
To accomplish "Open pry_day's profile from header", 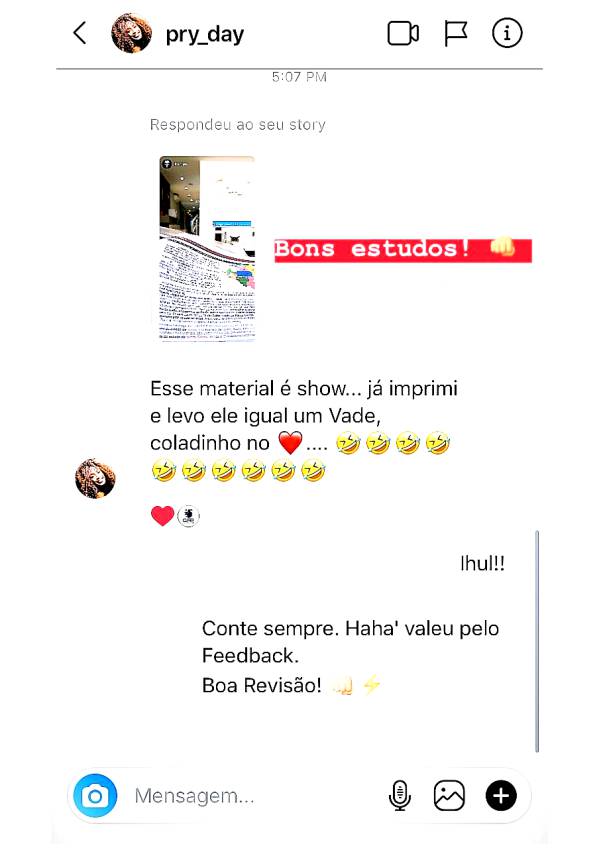I will pyautogui.click(x=204, y=34).
